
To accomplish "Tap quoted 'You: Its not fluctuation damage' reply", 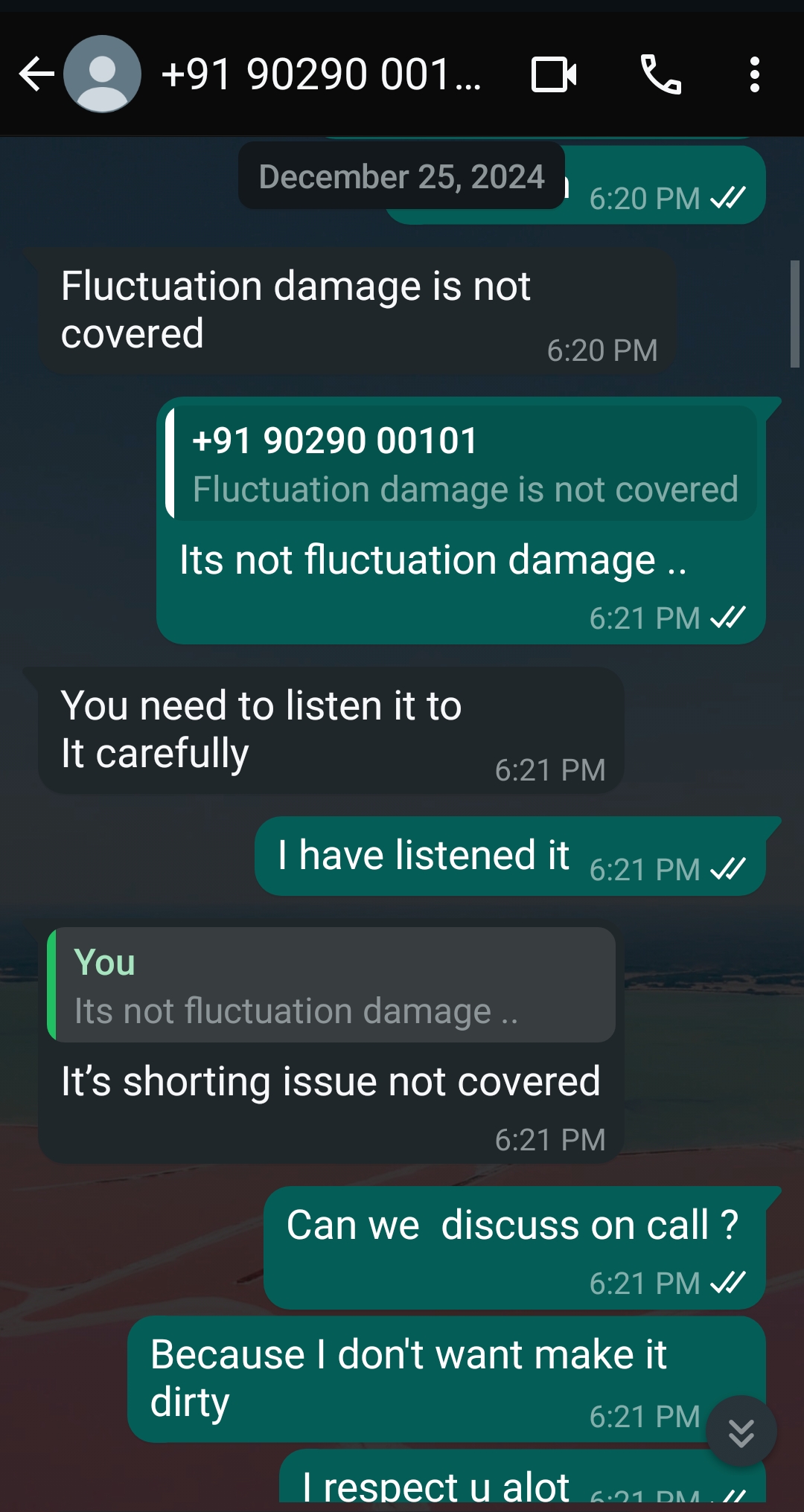I will pos(332,985).
